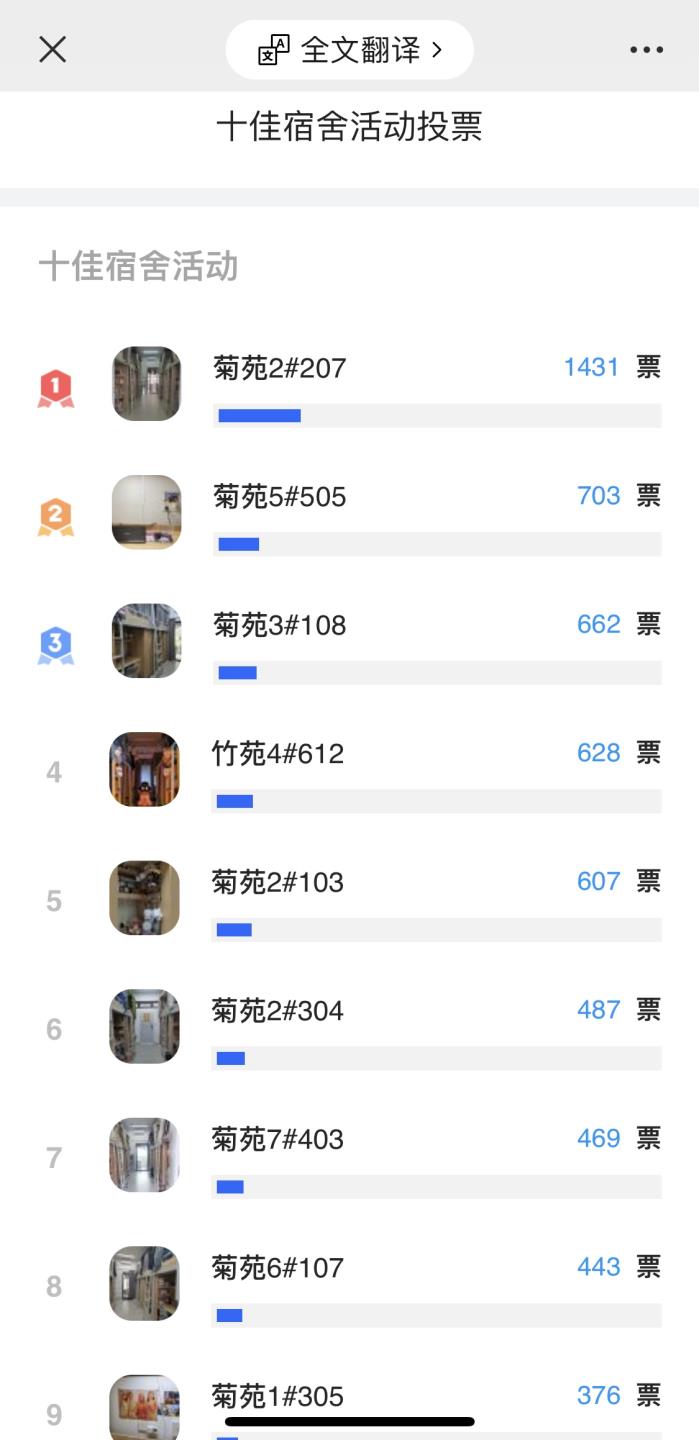Select the 菊苑2#304 dorm entry

(x=278, y=1011)
